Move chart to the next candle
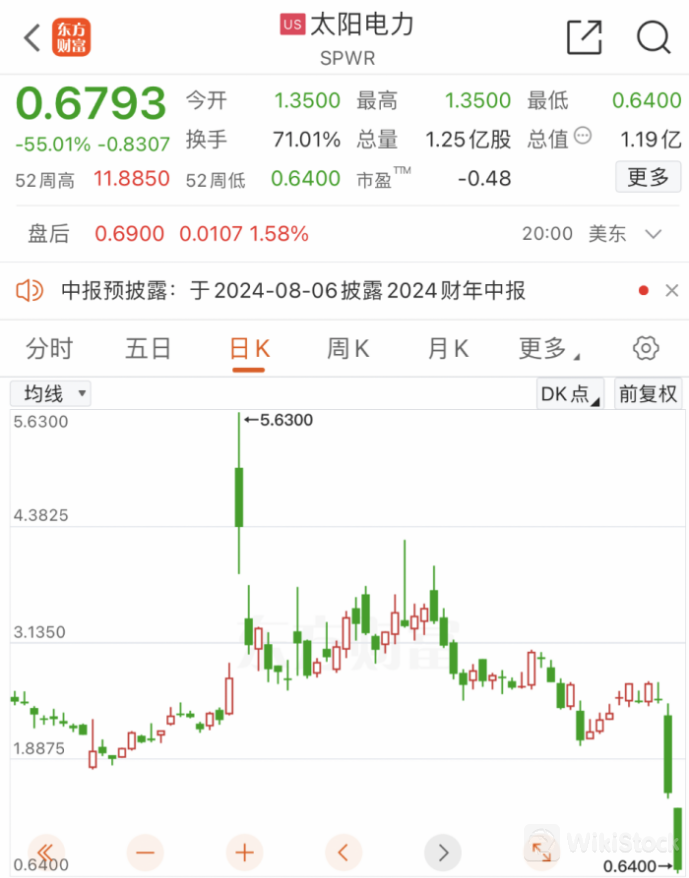Screen dimensions: 689x878 coord(442,852)
